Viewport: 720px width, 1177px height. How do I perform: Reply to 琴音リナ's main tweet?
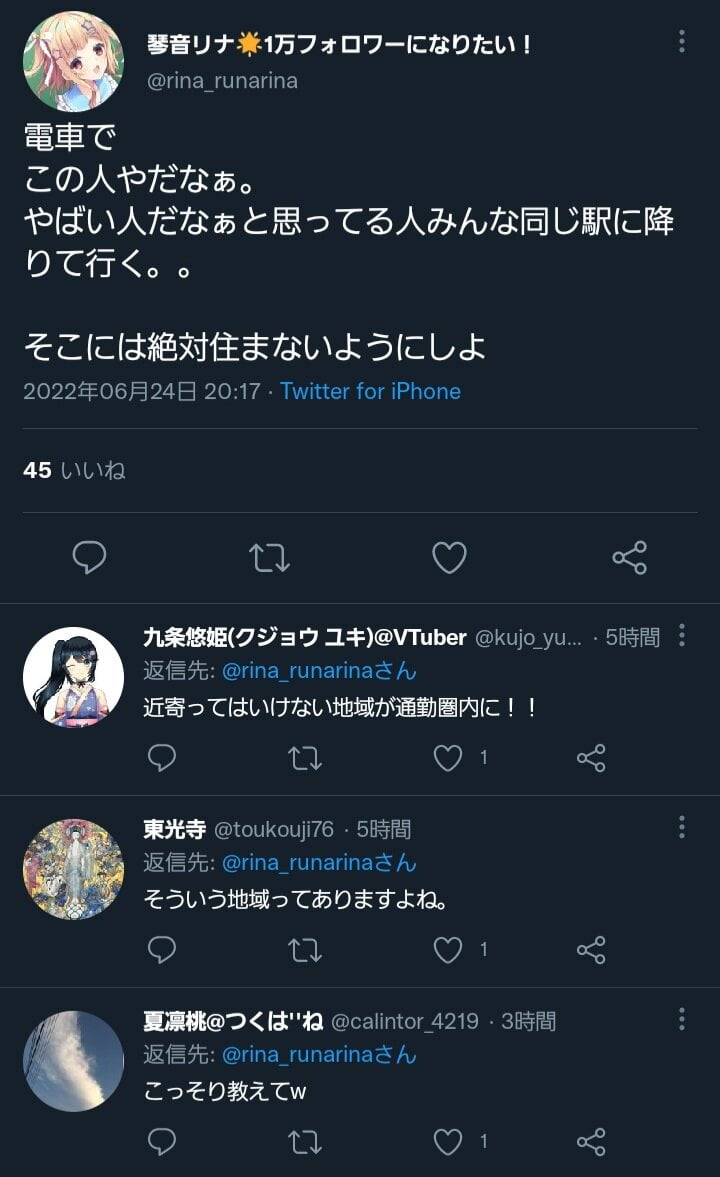(x=90, y=557)
